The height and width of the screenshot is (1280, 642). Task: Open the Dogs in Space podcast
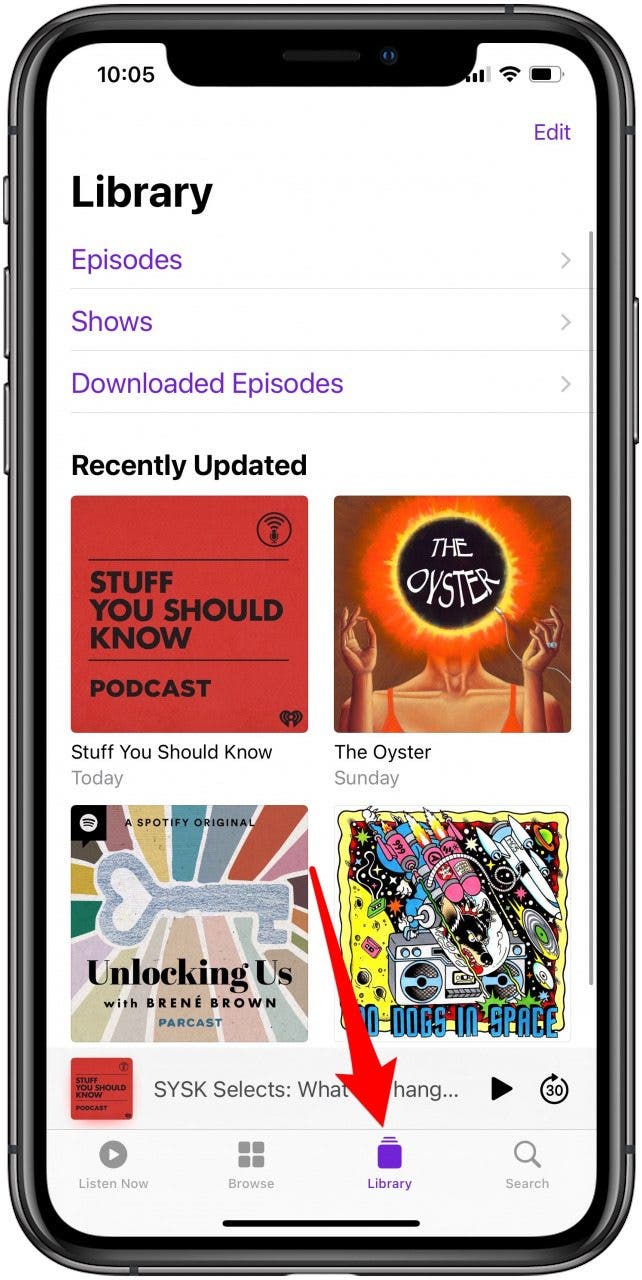pos(452,923)
